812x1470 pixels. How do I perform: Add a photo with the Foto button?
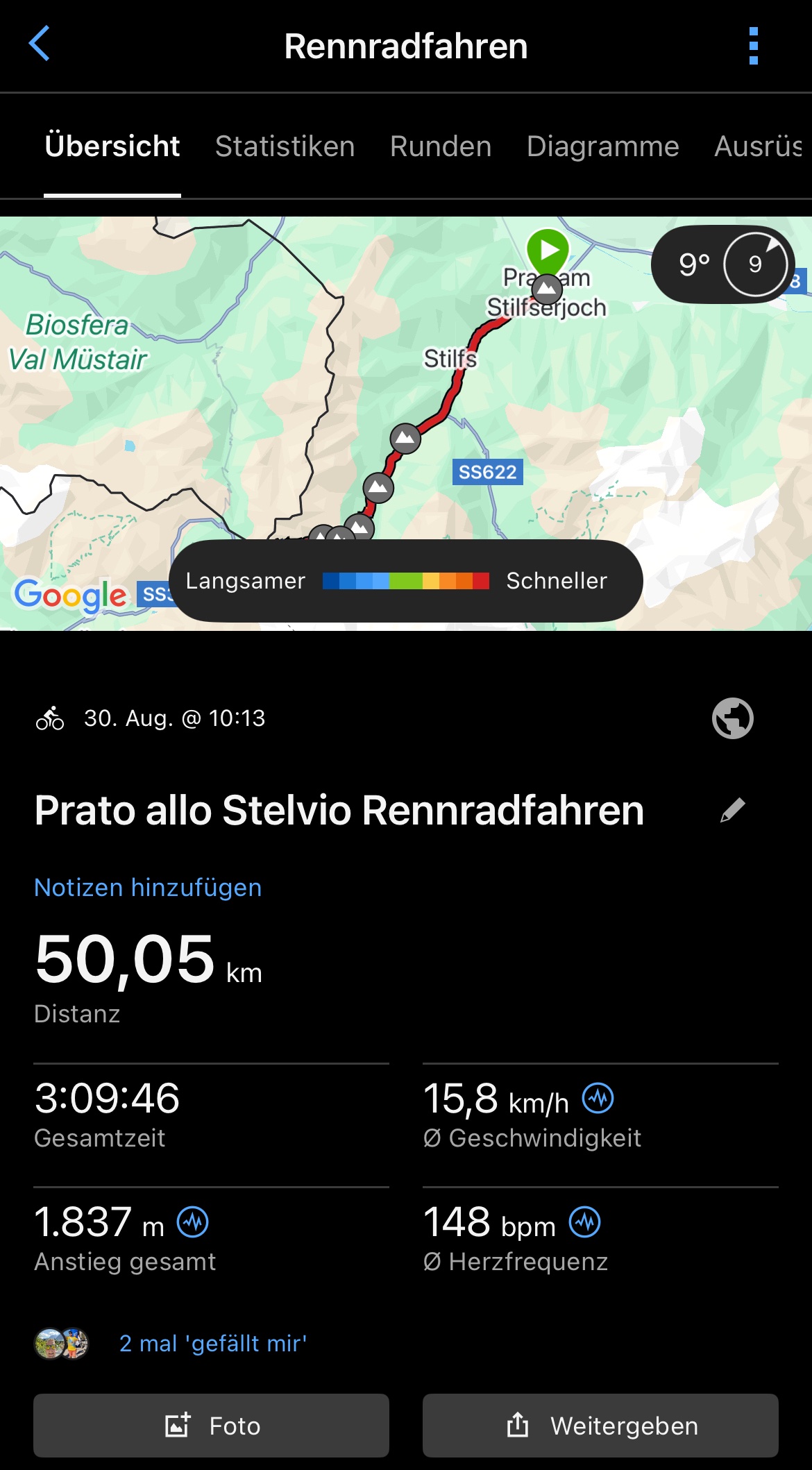click(211, 1426)
